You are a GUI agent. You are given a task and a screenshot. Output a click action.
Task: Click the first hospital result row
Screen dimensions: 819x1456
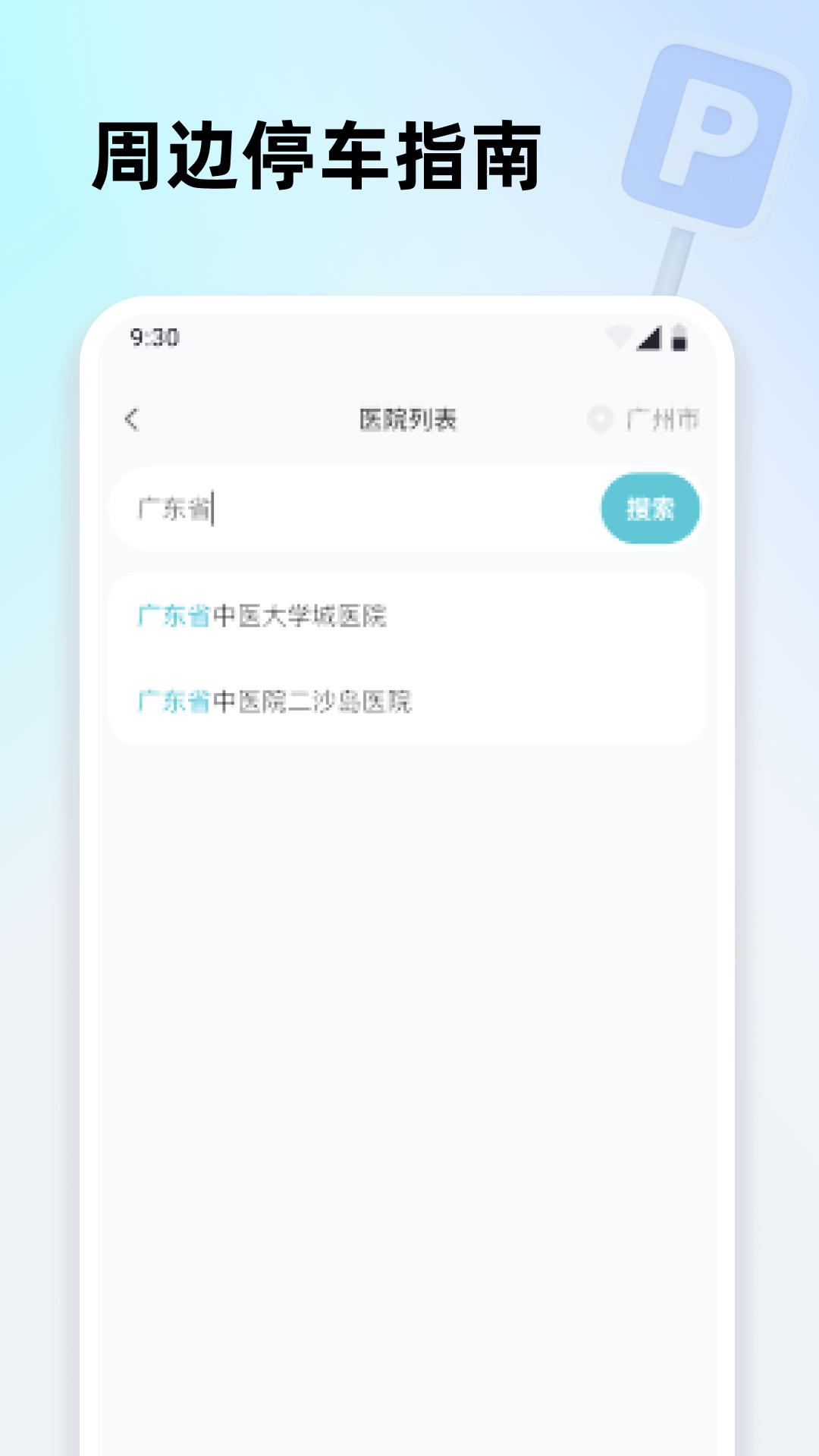[409, 616]
